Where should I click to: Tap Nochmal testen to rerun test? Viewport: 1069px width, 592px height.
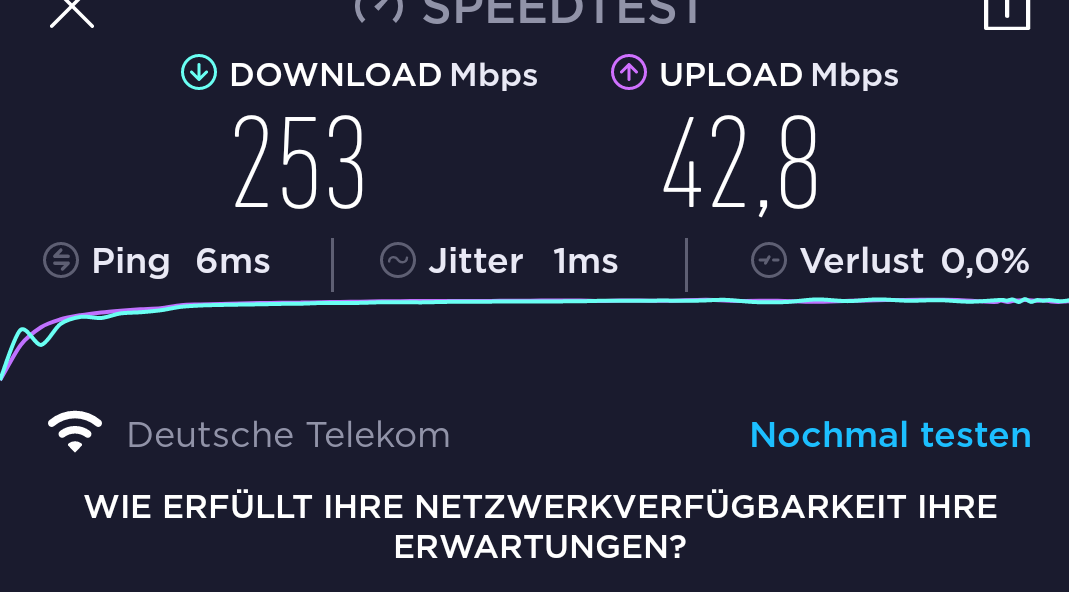click(x=890, y=435)
